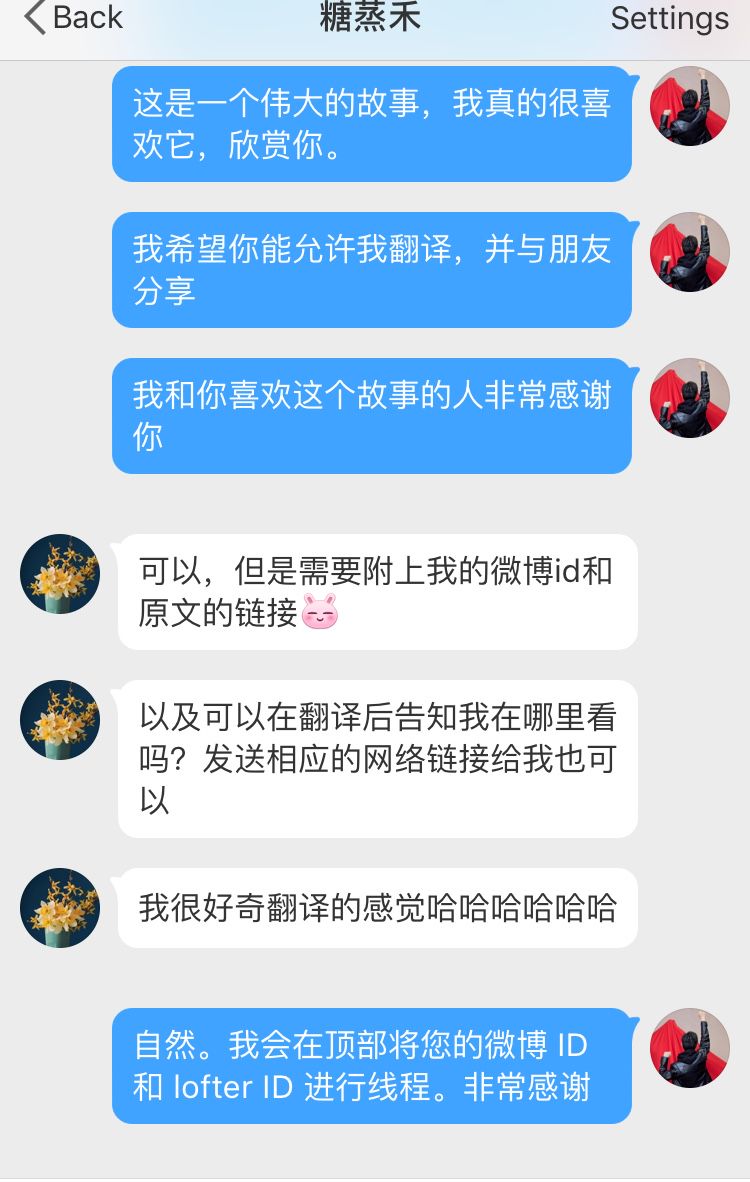Go back using the Back button
The width and height of the screenshot is (750, 1182).
coord(72,18)
